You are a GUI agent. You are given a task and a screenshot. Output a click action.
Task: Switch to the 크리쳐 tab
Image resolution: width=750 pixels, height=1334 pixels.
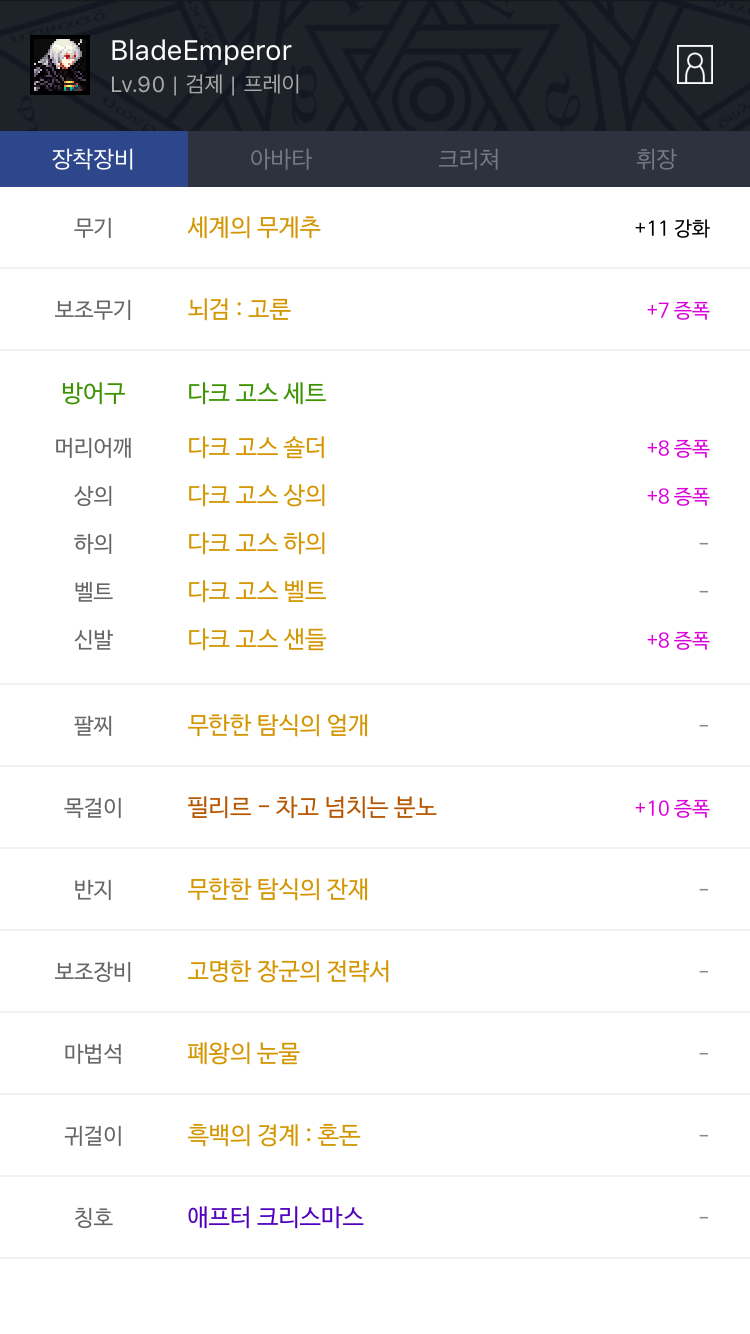tap(469, 159)
